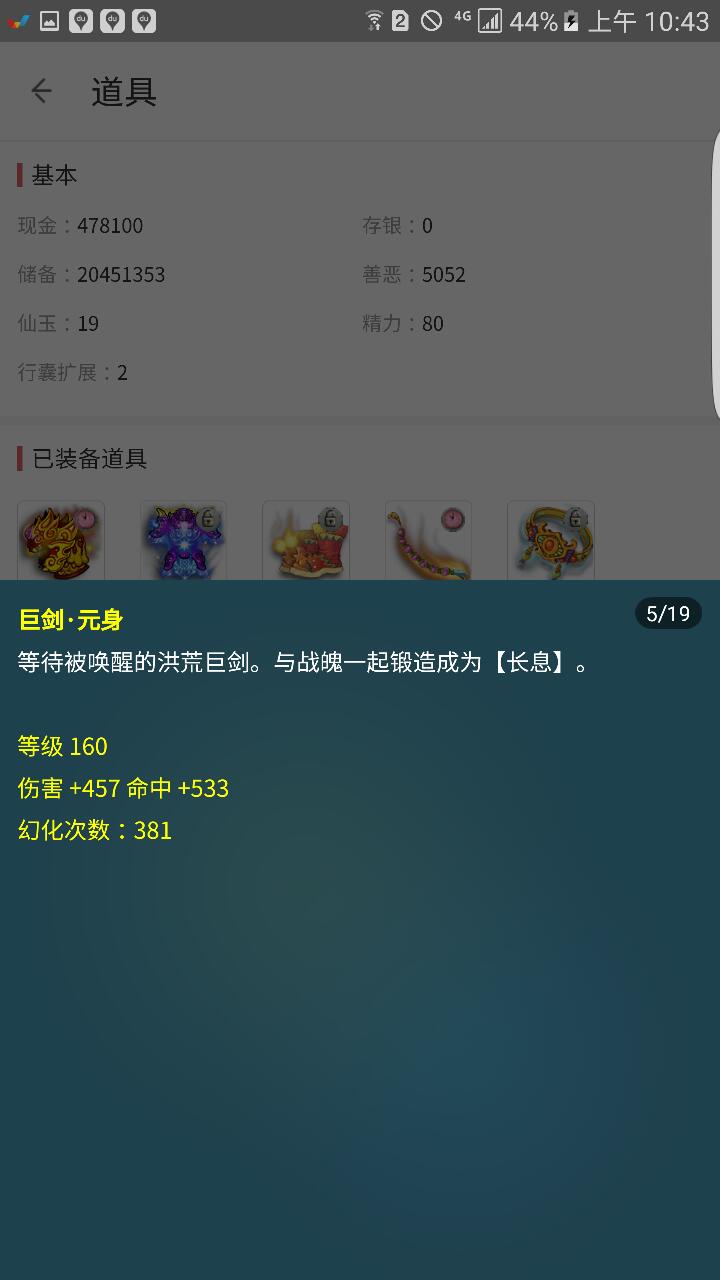Select the jeweled gold ring equipped item

click(x=551, y=541)
